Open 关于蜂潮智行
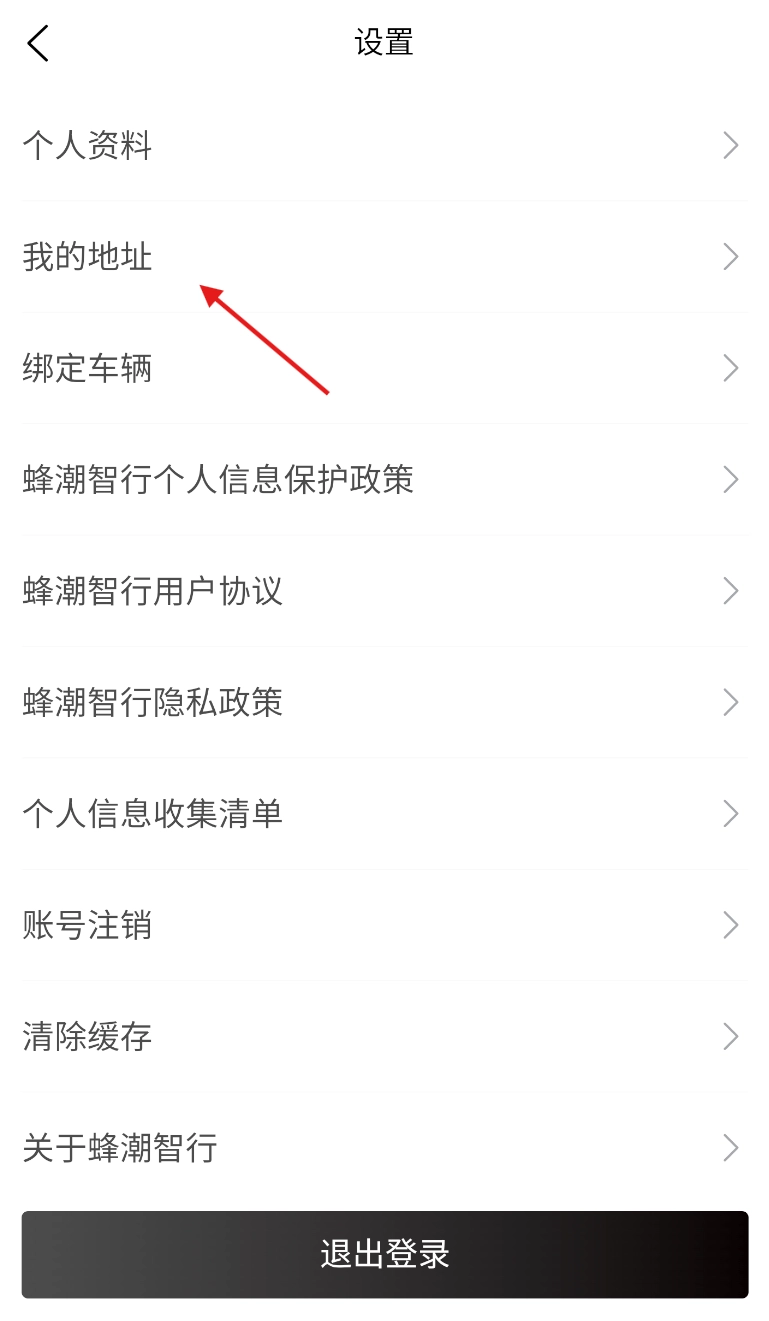The height and width of the screenshot is (1321, 769). click(x=384, y=1147)
